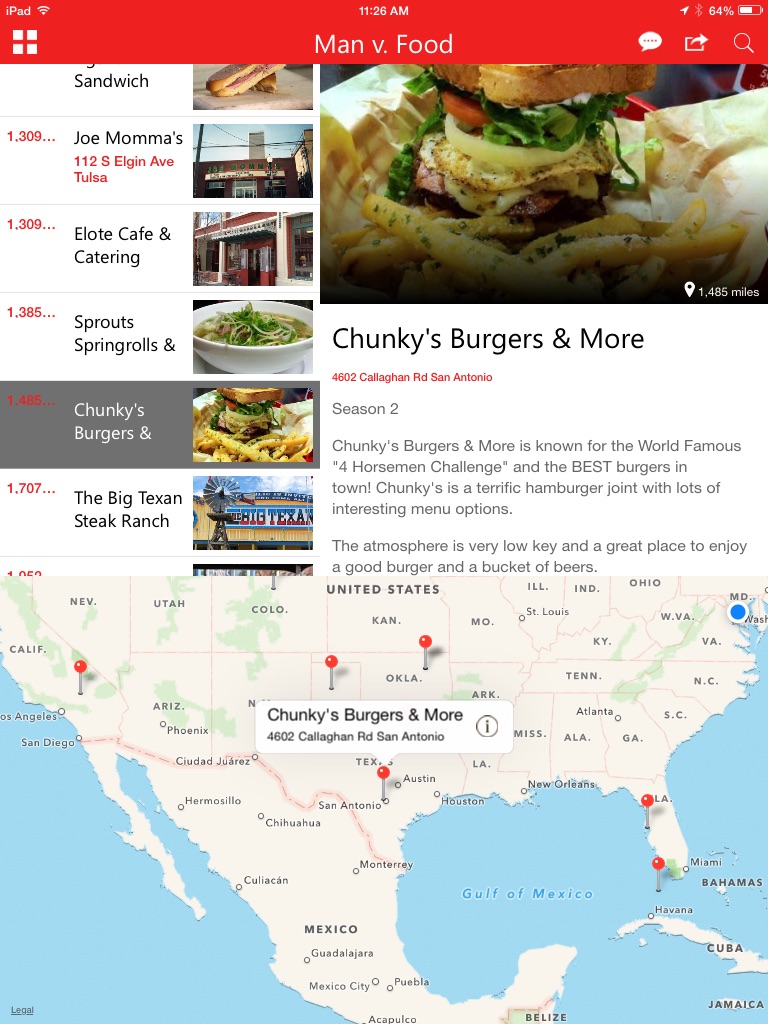The width and height of the screenshot is (768, 1024).
Task: Open The Big Texan Steak Ranch
Action: [x=160, y=512]
